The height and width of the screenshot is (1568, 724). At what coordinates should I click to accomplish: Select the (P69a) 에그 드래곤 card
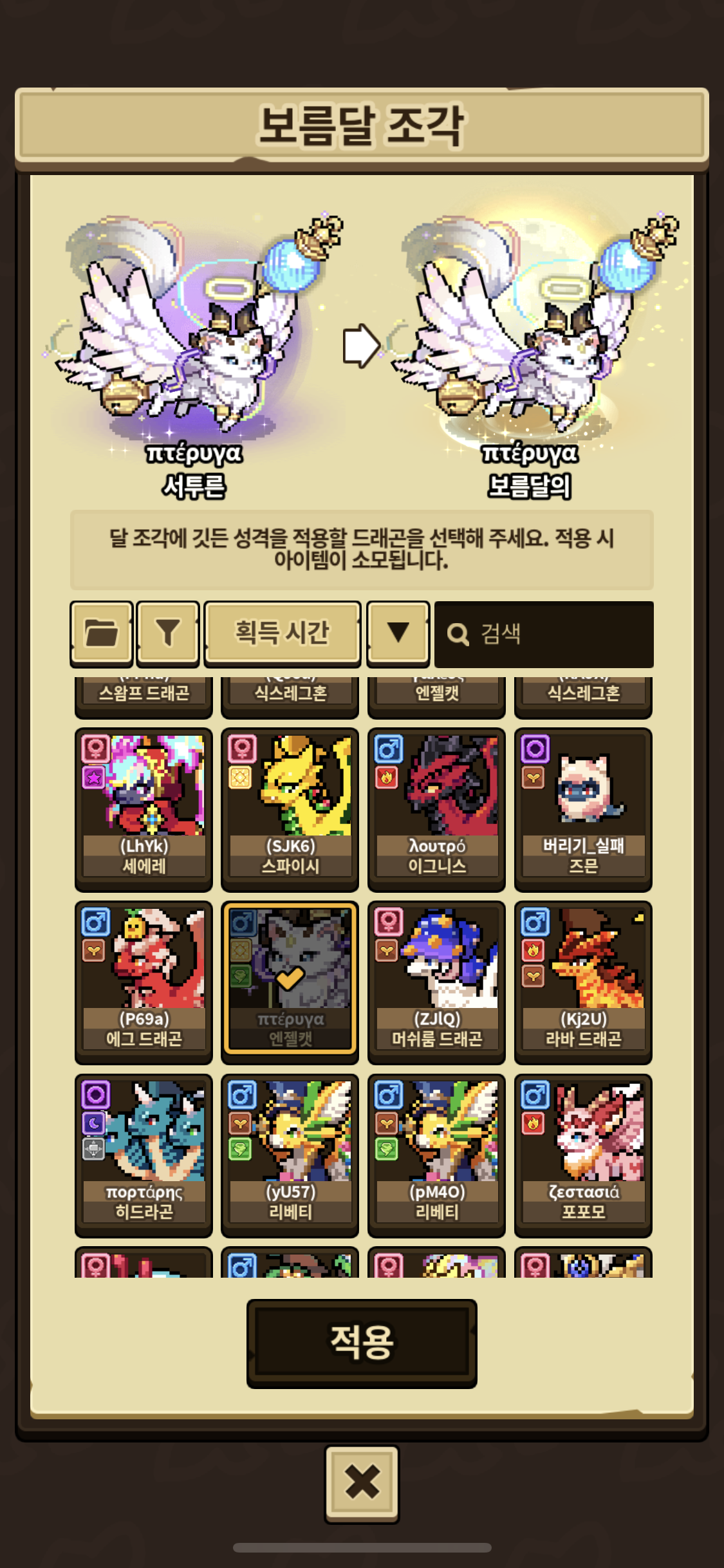144,982
